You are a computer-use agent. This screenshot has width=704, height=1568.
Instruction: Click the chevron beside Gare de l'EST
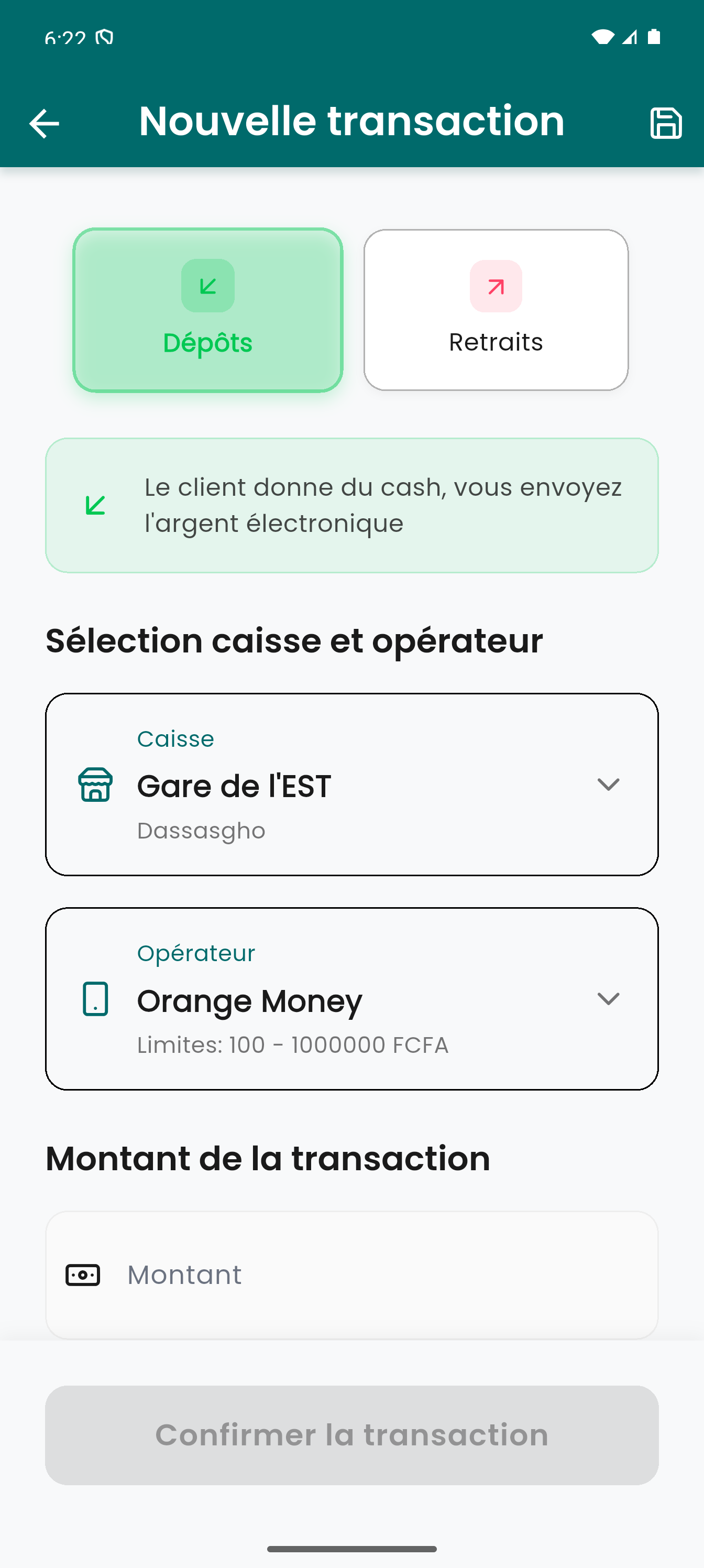point(610,785)
